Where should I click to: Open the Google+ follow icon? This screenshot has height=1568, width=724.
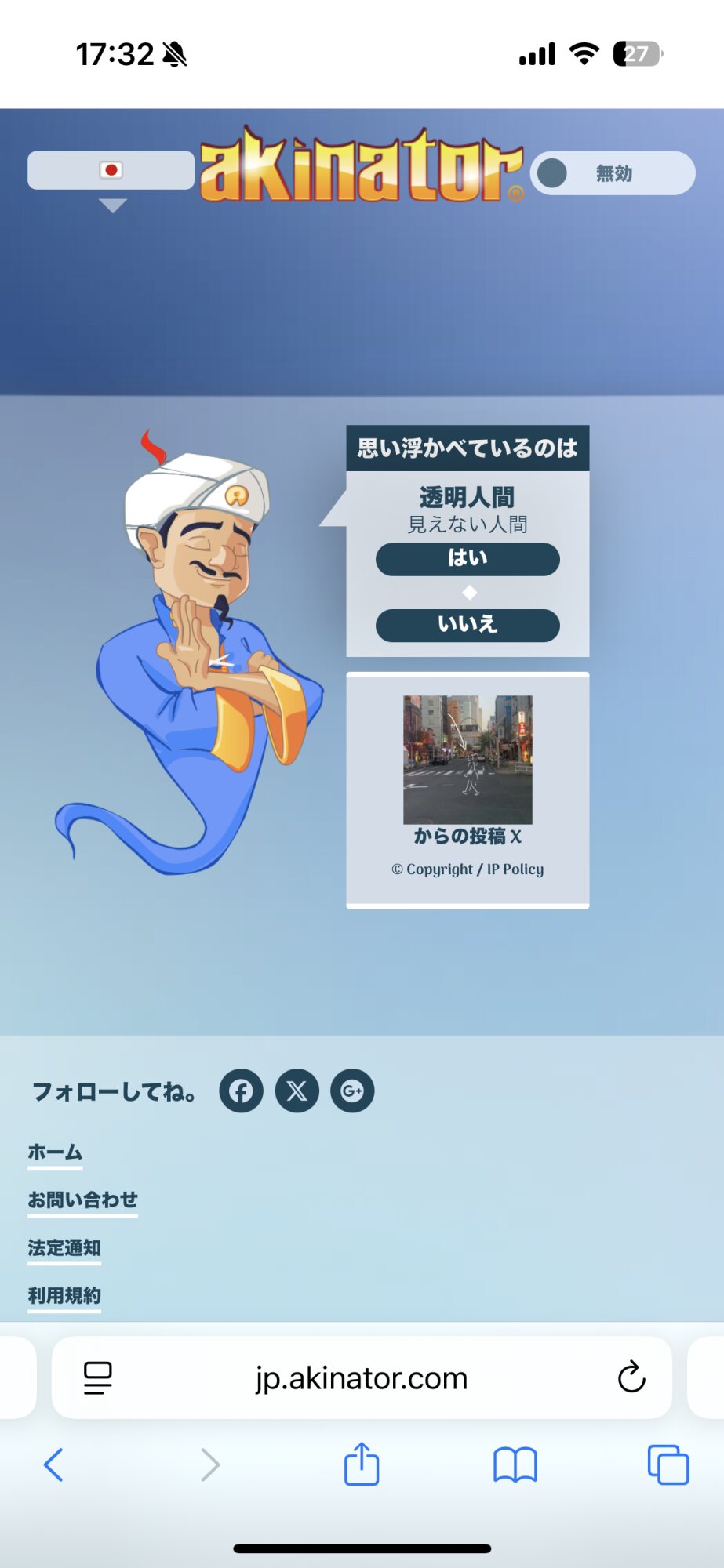[x=352, y=1091]
